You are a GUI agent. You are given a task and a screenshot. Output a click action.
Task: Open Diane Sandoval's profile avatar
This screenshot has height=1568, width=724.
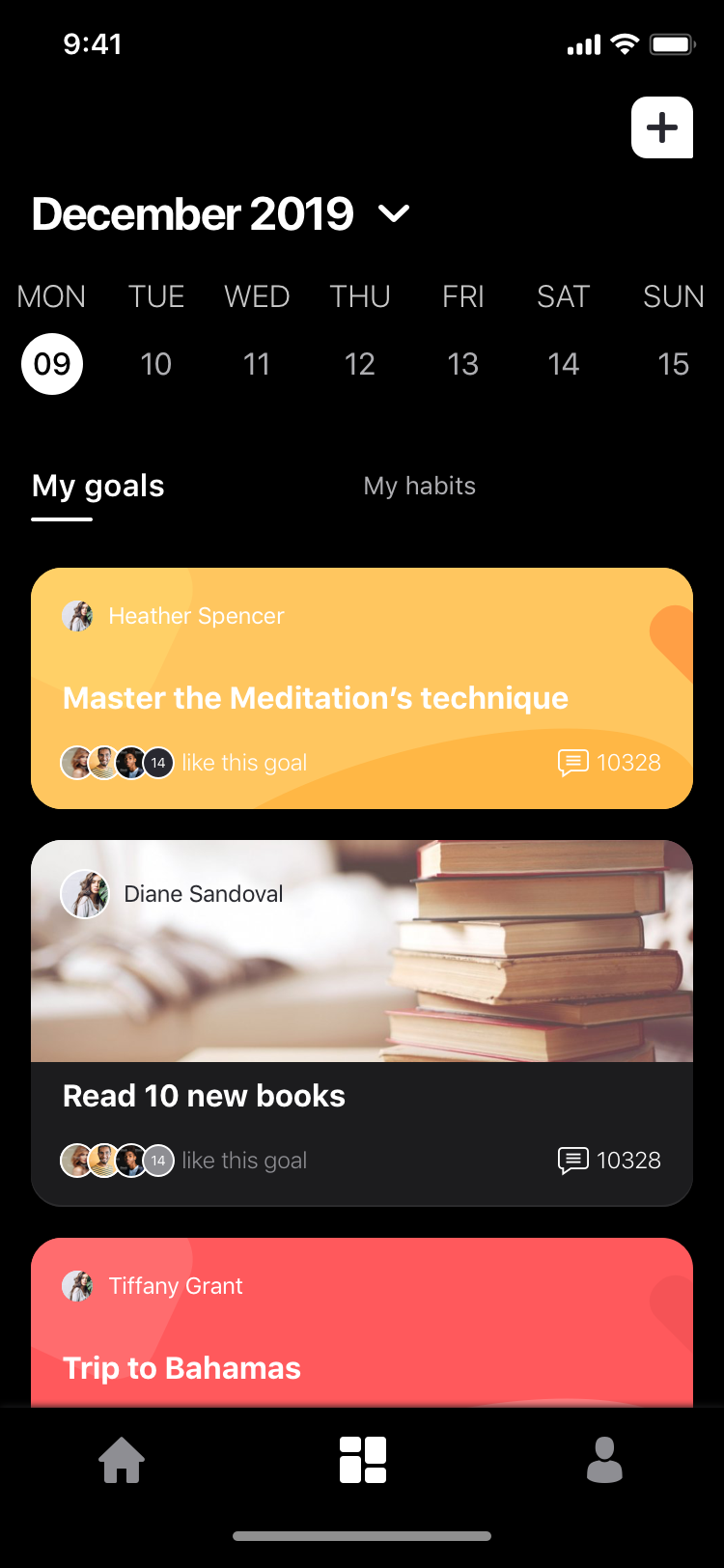(85, 894)
